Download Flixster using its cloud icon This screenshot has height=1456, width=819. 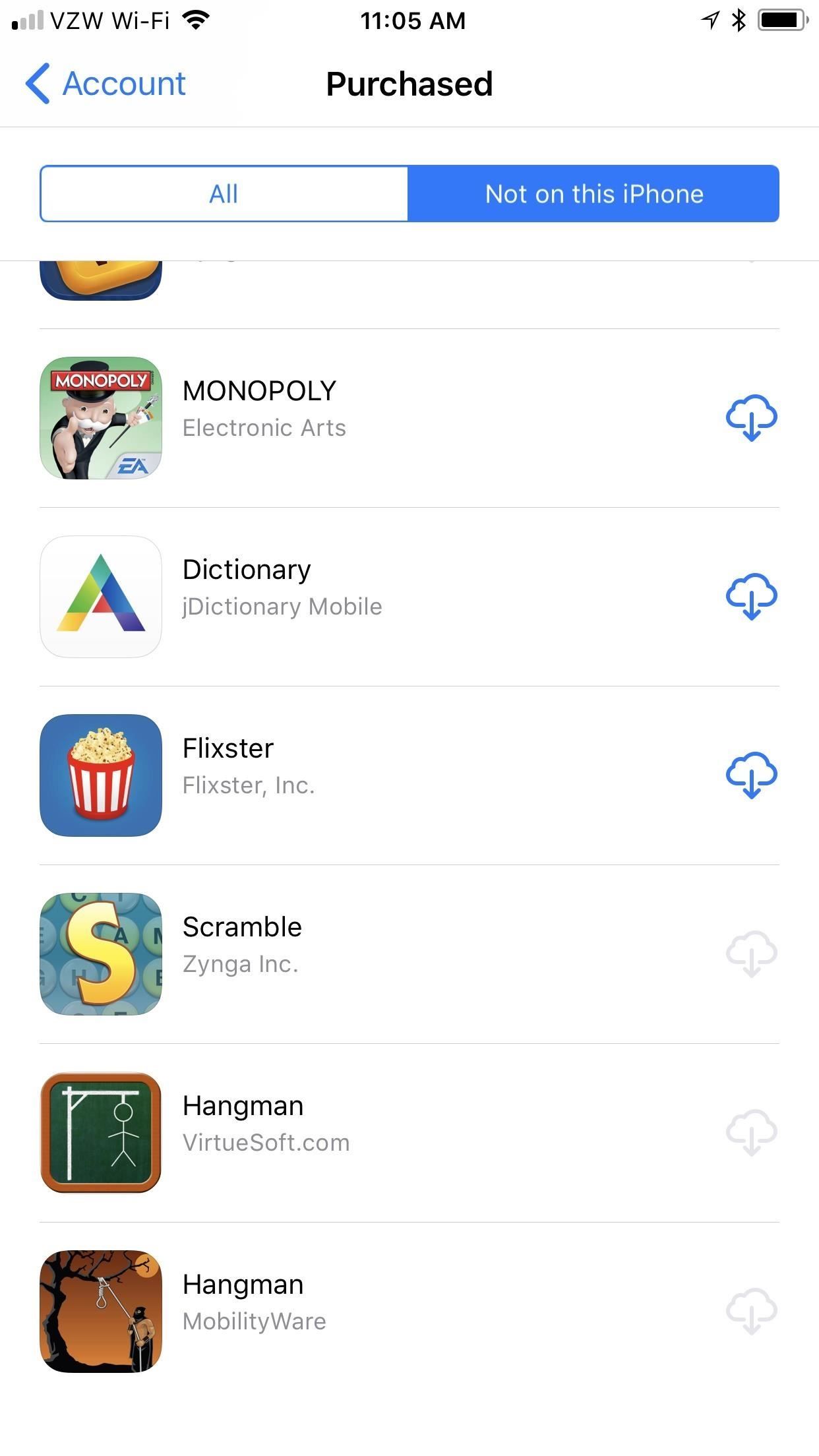[x=751, y=775]
